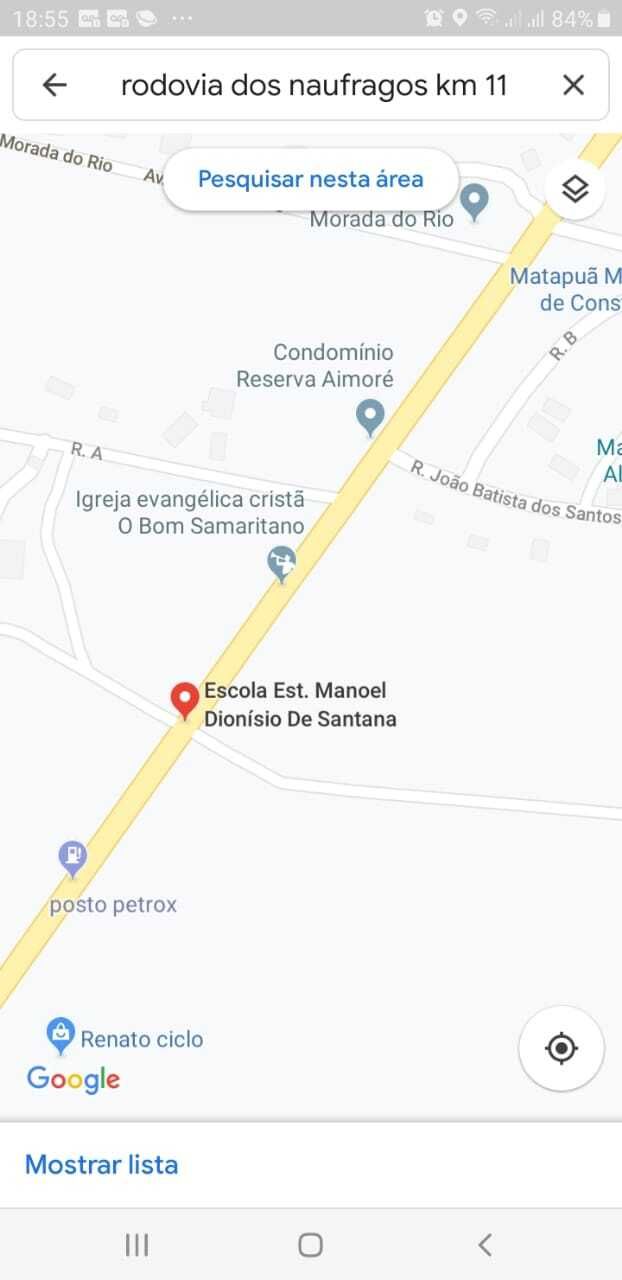Open the posto petrox gas station marker

click(72, 858)
